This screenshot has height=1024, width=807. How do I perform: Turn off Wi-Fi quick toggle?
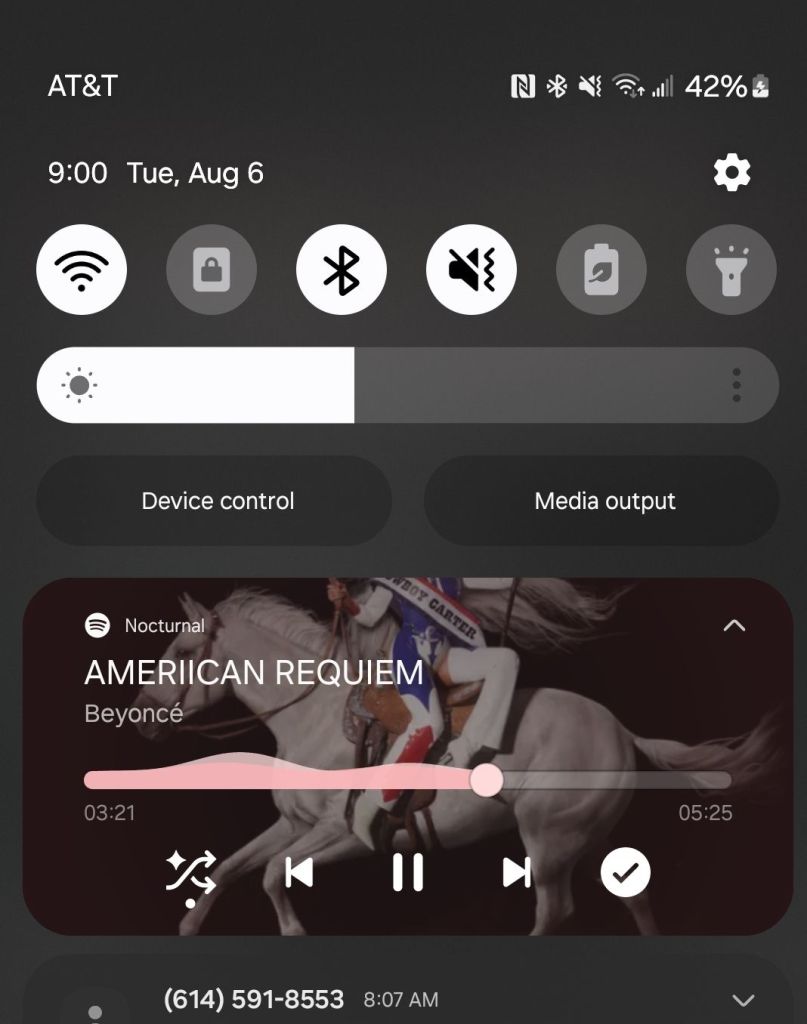tap(81, 270)
